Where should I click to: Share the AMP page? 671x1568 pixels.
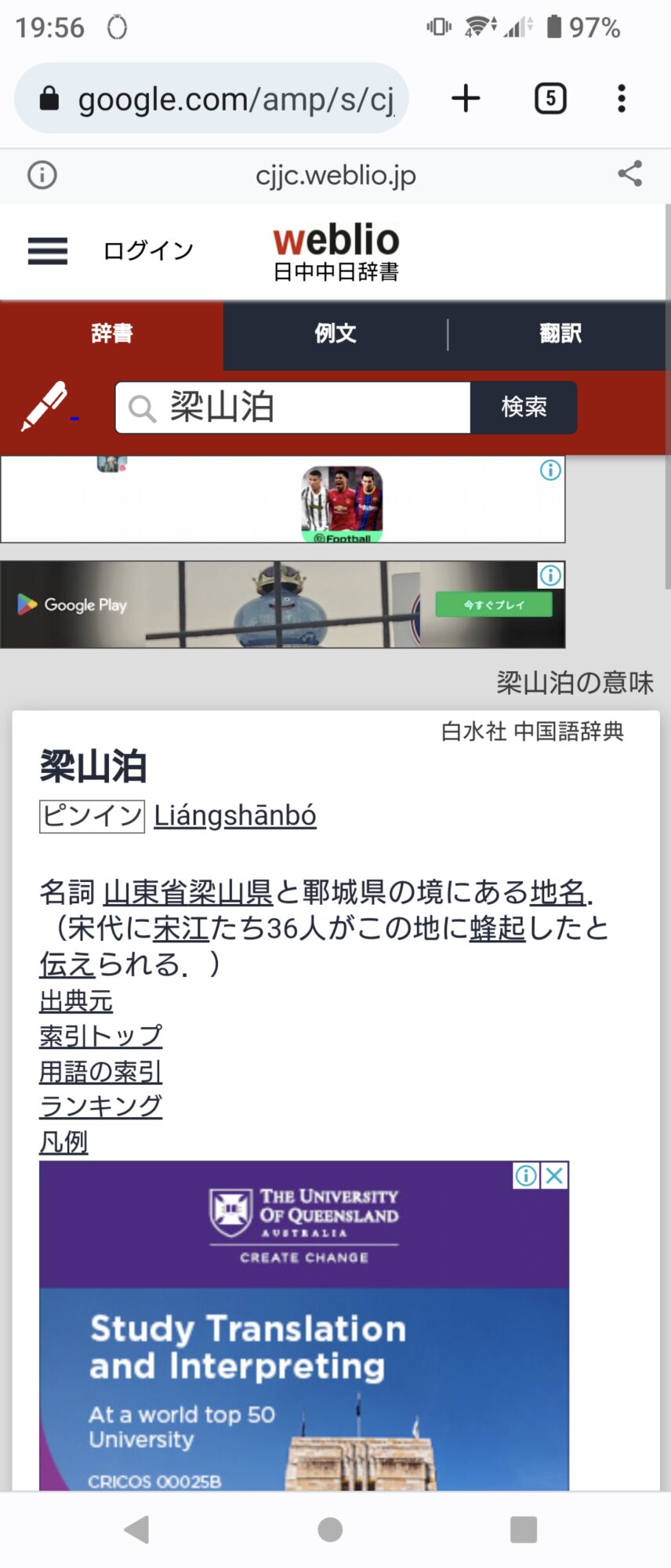(629, 174)
